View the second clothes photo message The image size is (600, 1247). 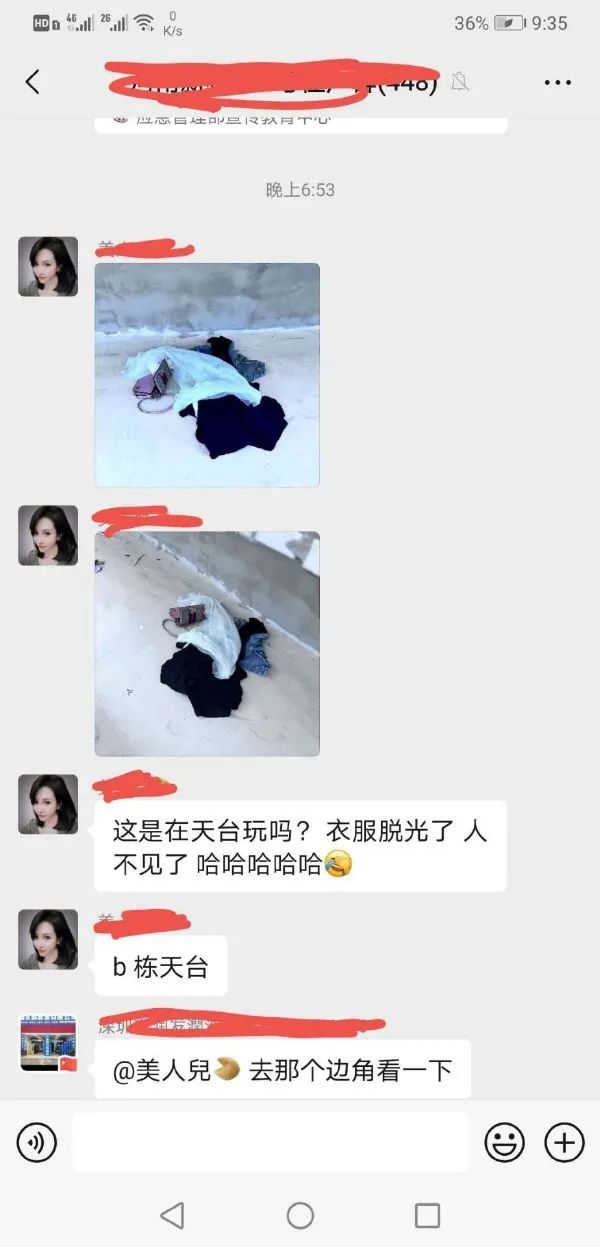(207, 643)
